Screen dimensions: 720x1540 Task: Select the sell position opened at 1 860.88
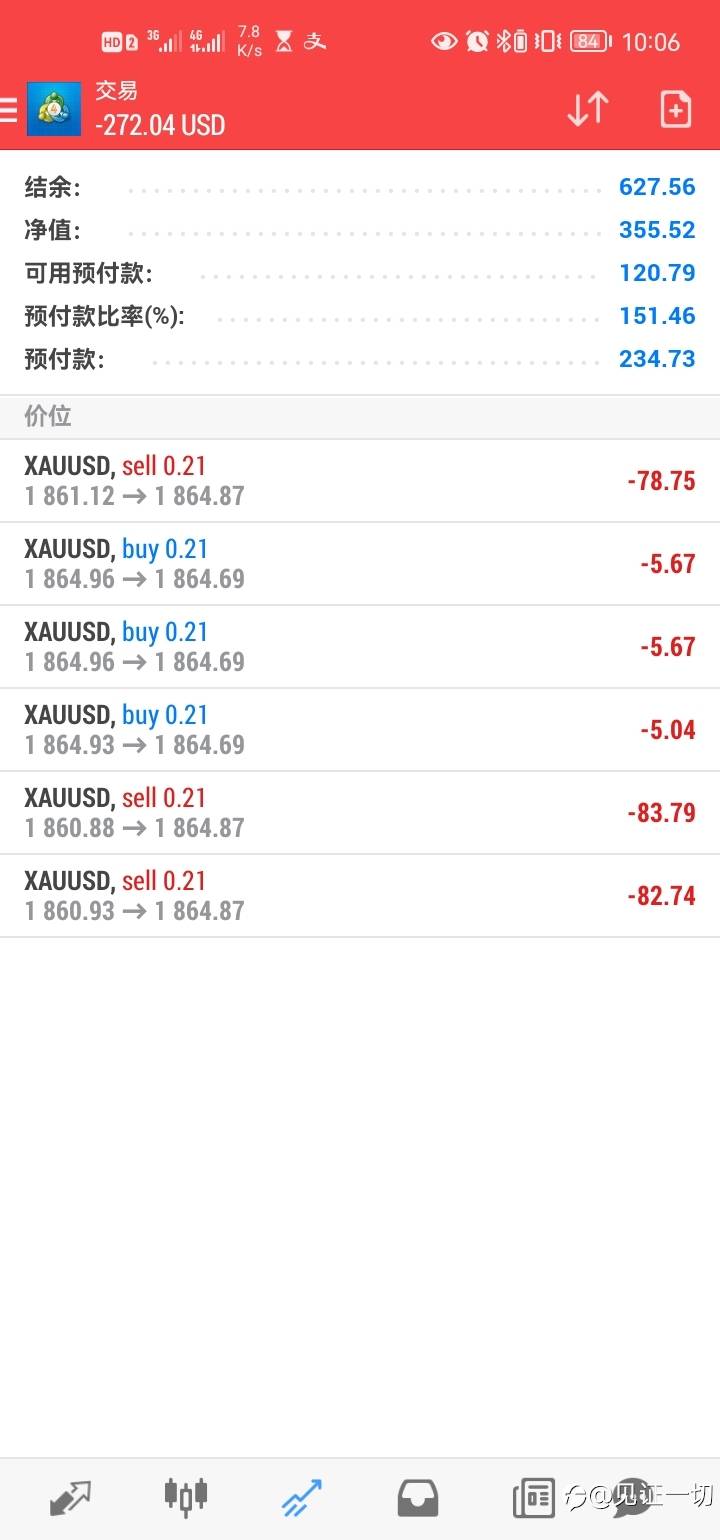click(x=360, y=813)
